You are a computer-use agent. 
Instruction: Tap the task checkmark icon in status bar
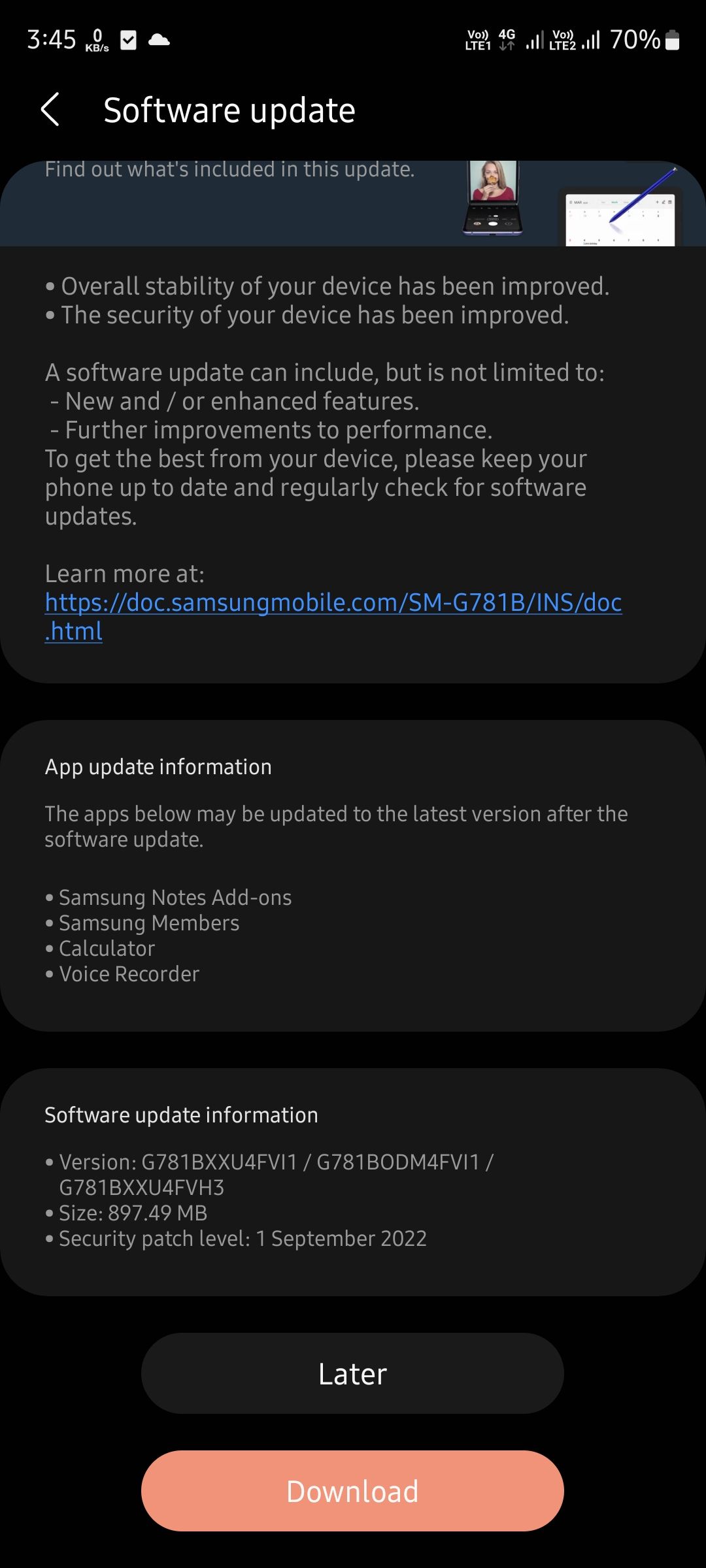pyautogui.click(x=128, y=41)
